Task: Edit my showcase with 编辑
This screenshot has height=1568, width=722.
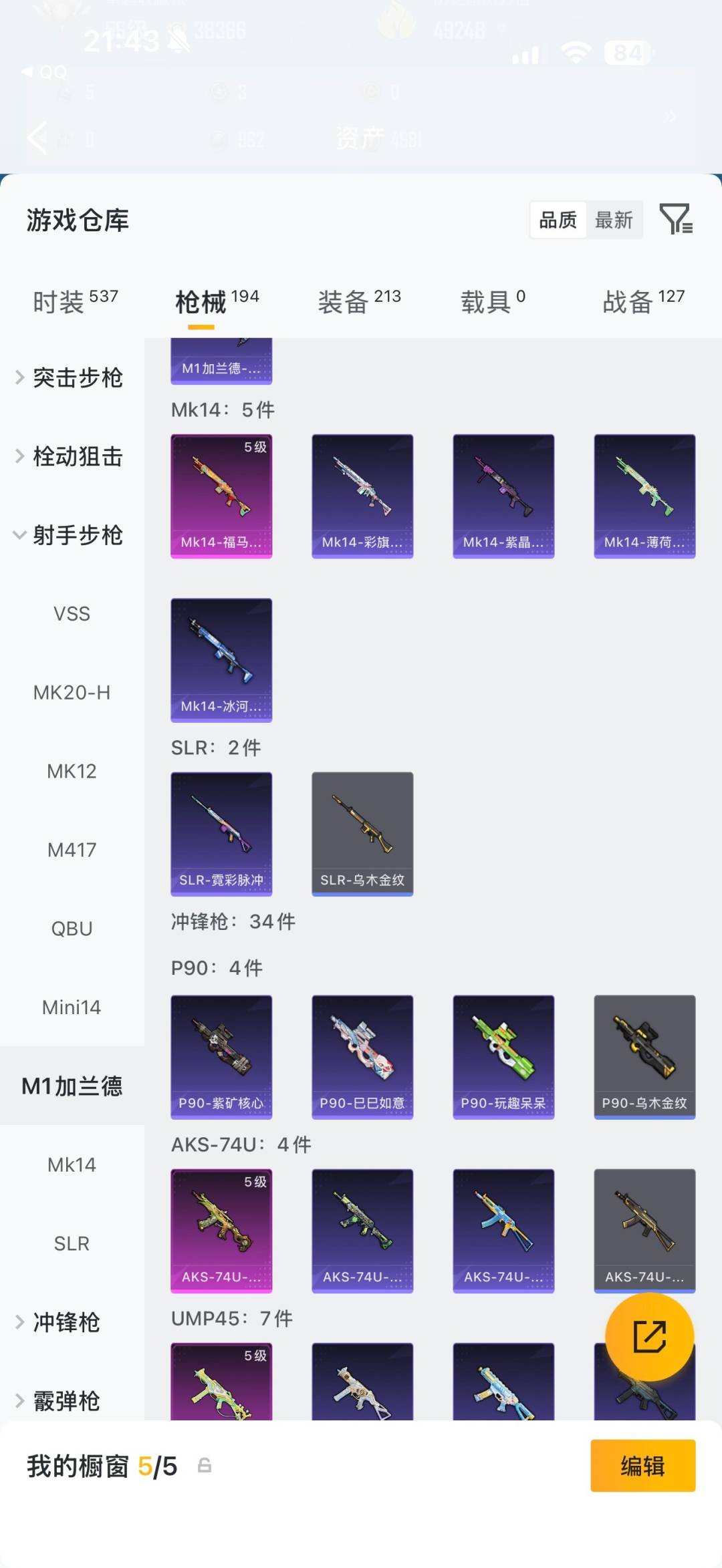Action: tap(642, 1466)
